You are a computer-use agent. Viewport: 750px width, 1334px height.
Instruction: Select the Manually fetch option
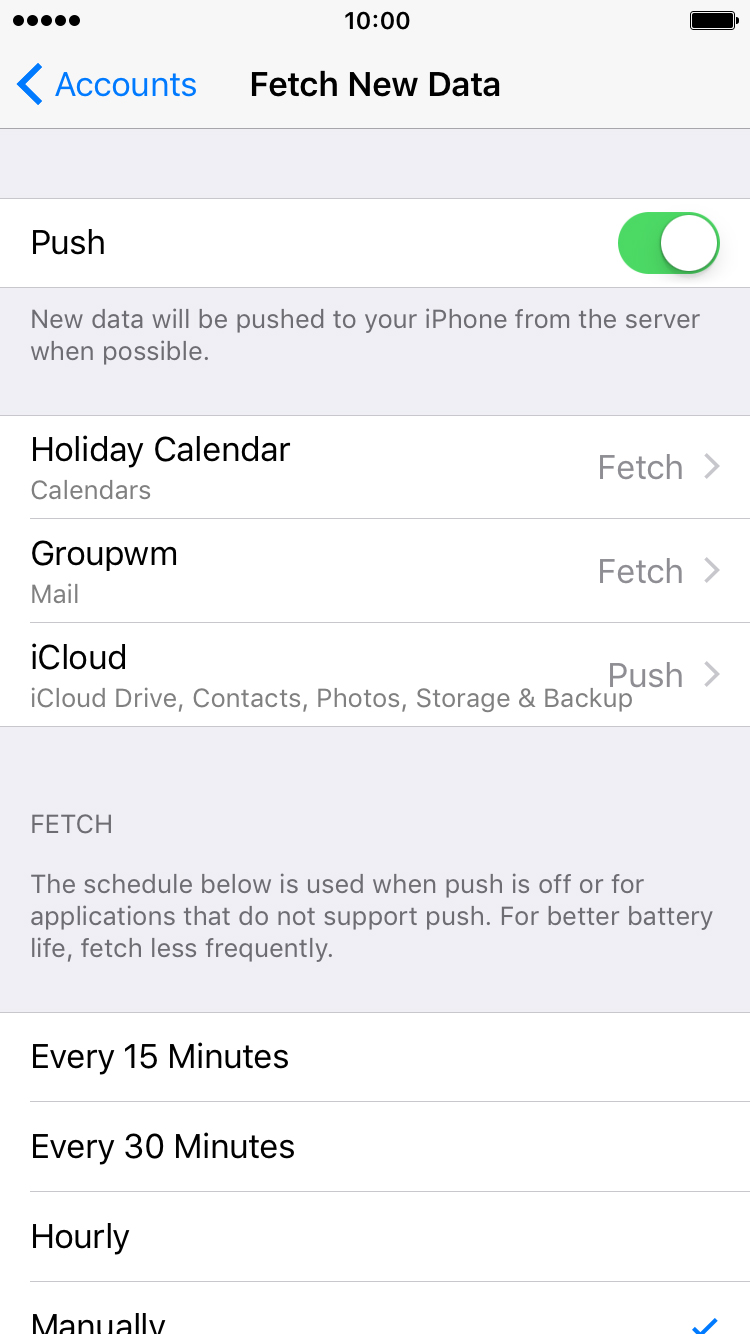click(x=375, y=1309)
